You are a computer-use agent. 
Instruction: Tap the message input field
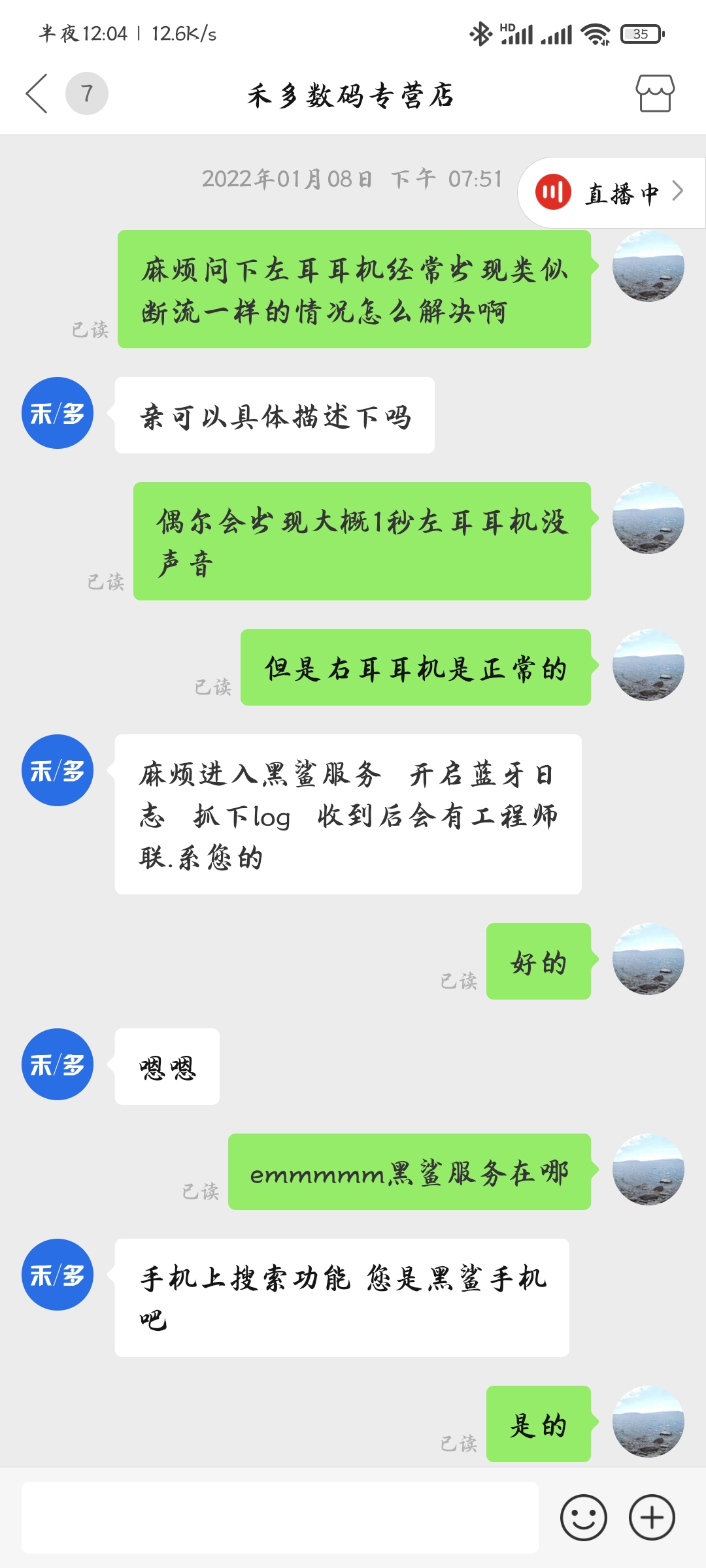click(x=280, y=1517)
